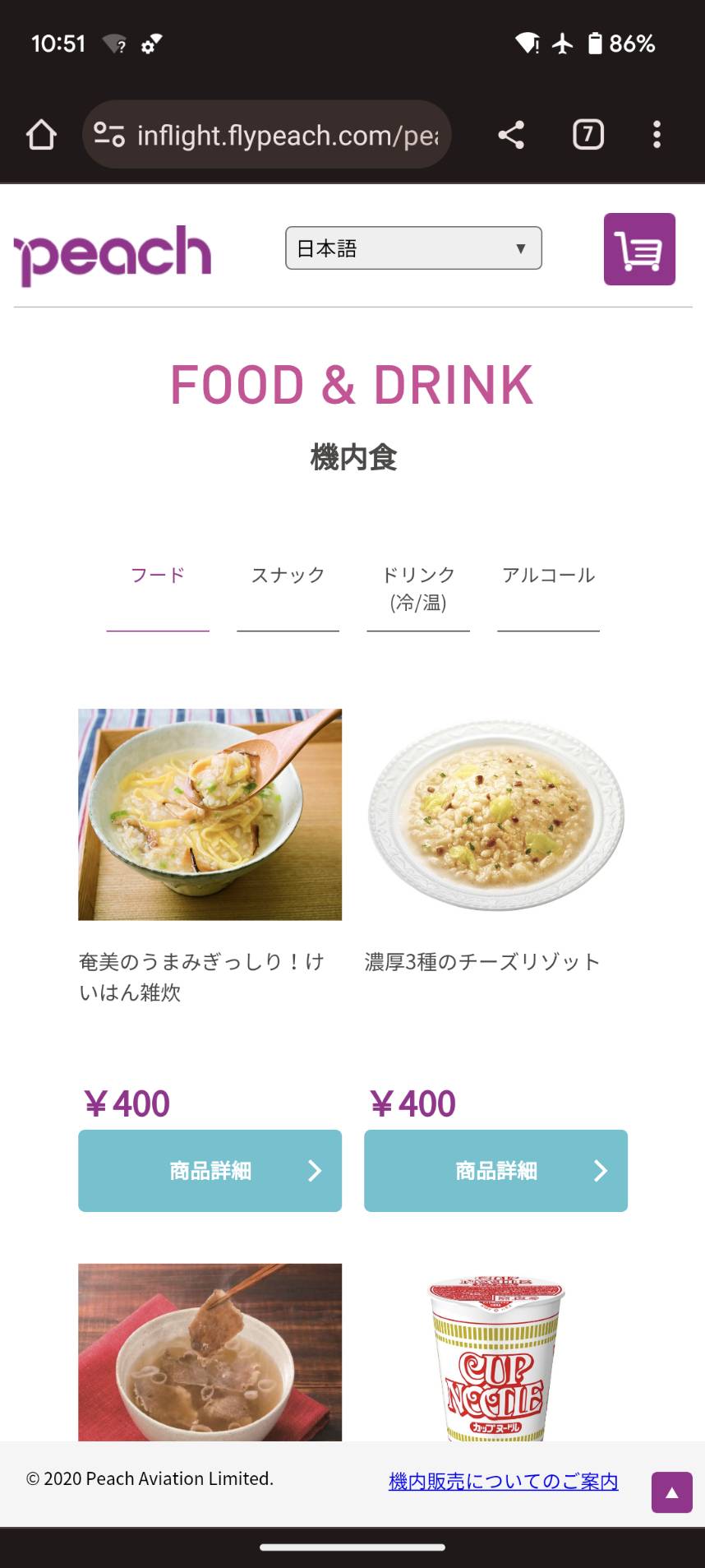Open the browser tab switcher
705x1568 pixels.
click(x=587, y=135)
